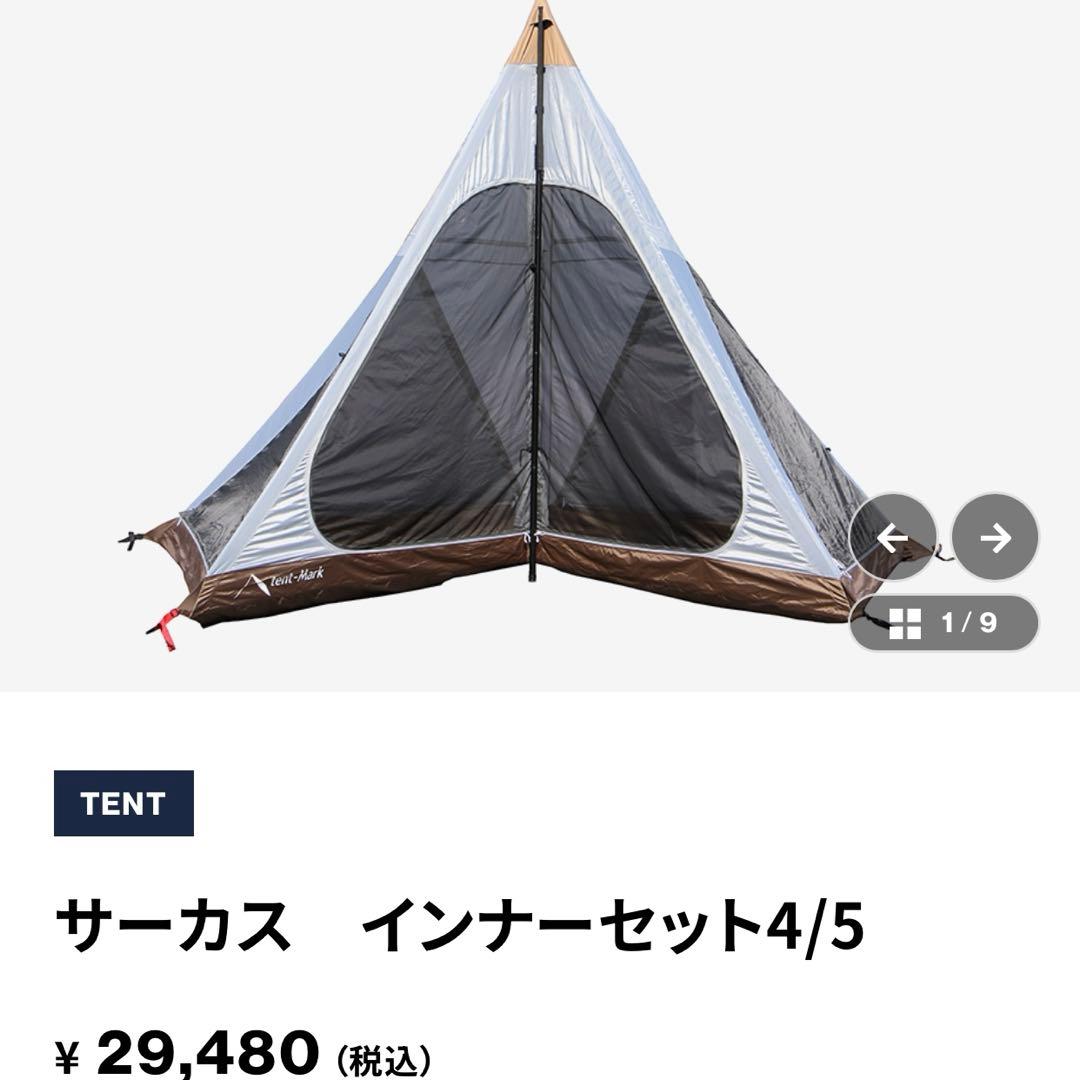
Task: Go to the next product image
Action: pos(995,538)
